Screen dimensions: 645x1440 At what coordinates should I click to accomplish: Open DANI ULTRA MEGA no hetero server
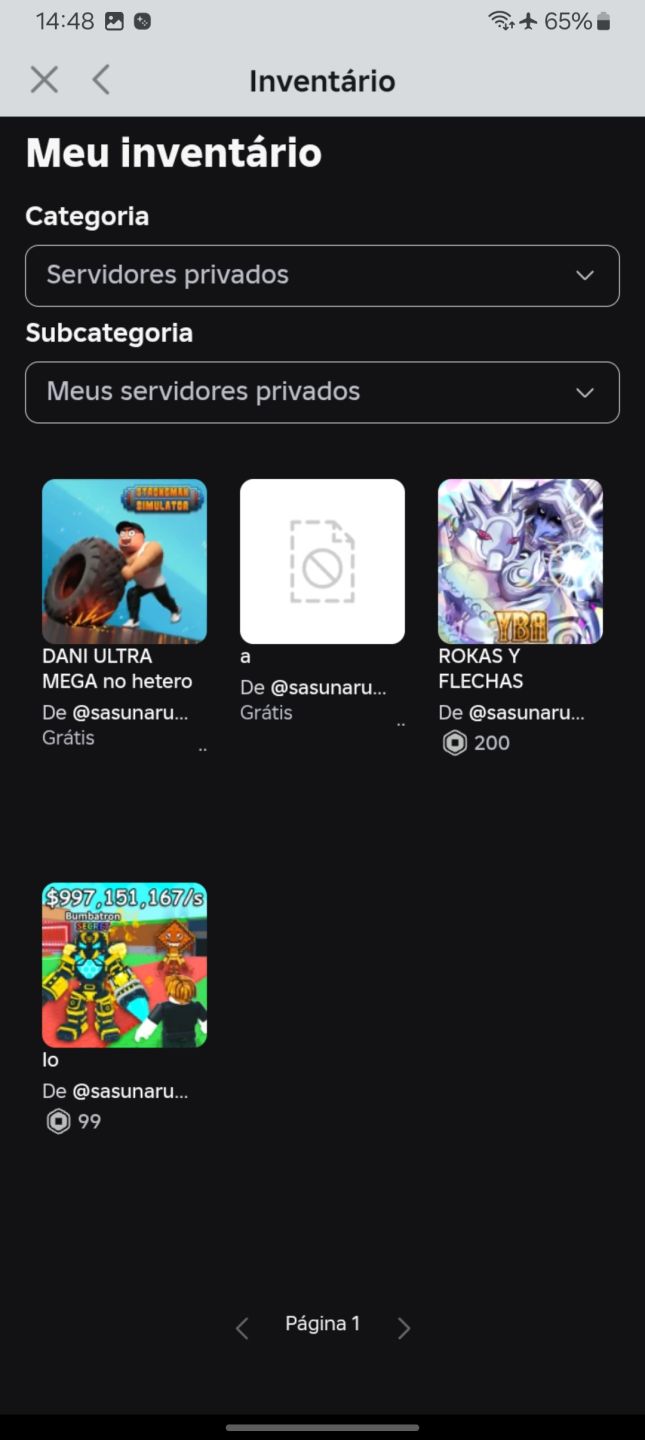pyautogui.click(x=124, y=561)
